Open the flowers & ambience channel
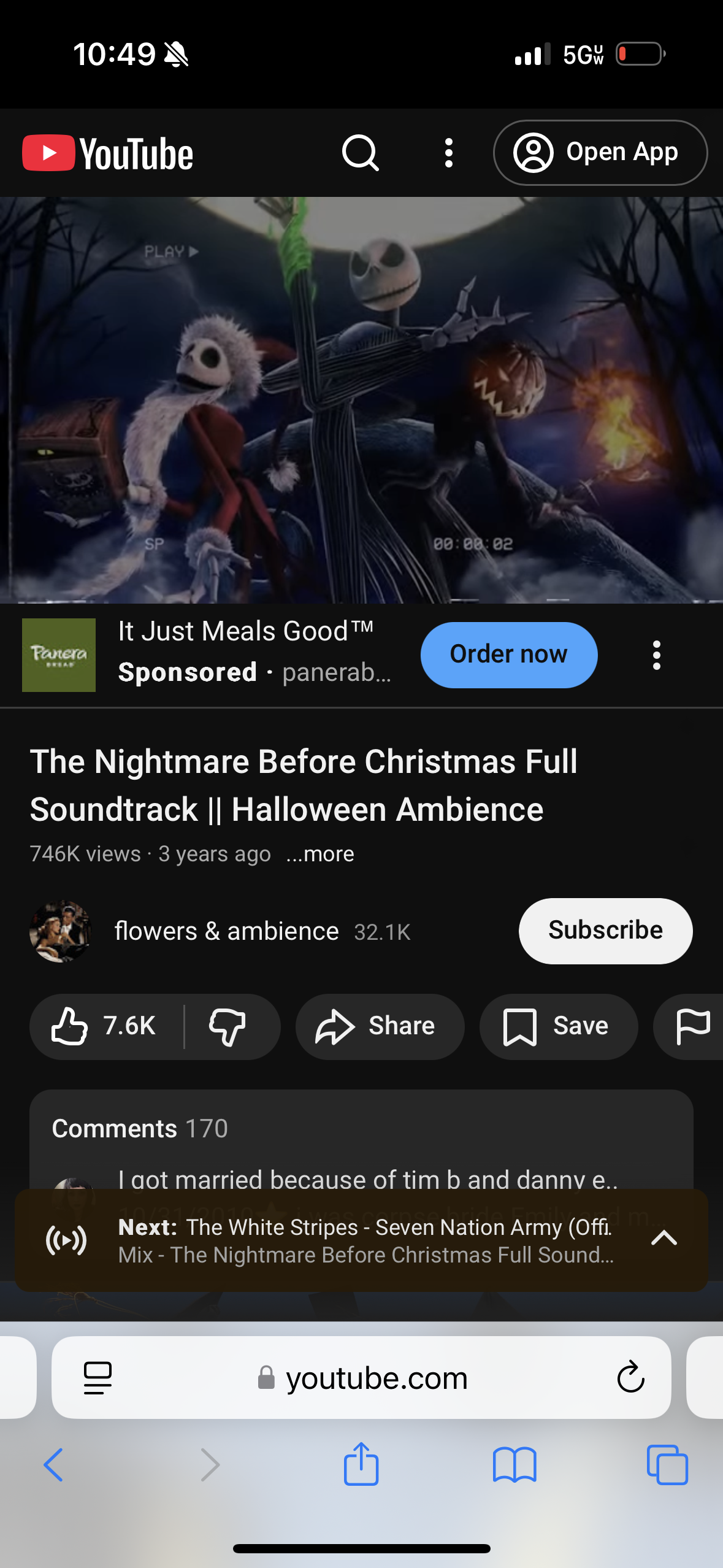Image resolution: width=723 pixels, height=1568 pixels. 226,931
